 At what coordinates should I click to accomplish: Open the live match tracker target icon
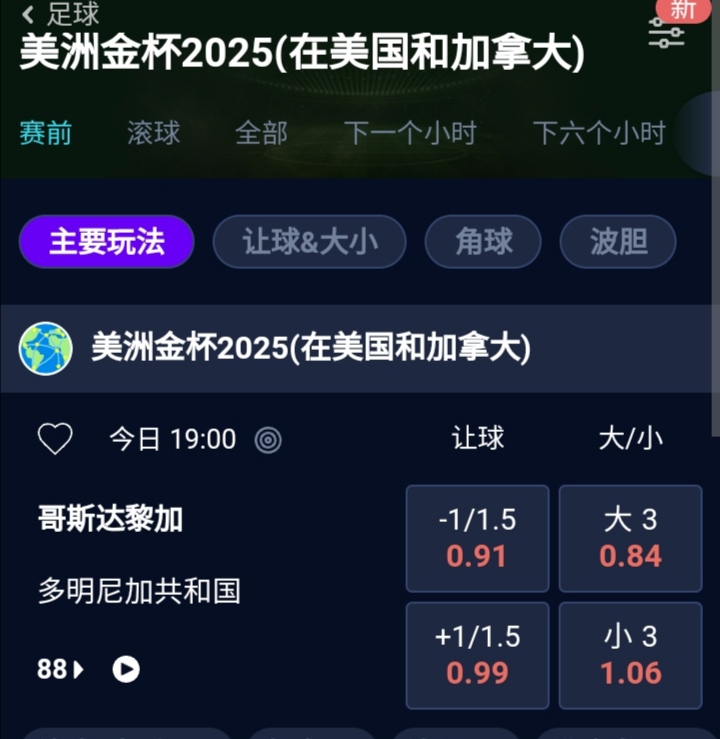click(x=268, y=438)
